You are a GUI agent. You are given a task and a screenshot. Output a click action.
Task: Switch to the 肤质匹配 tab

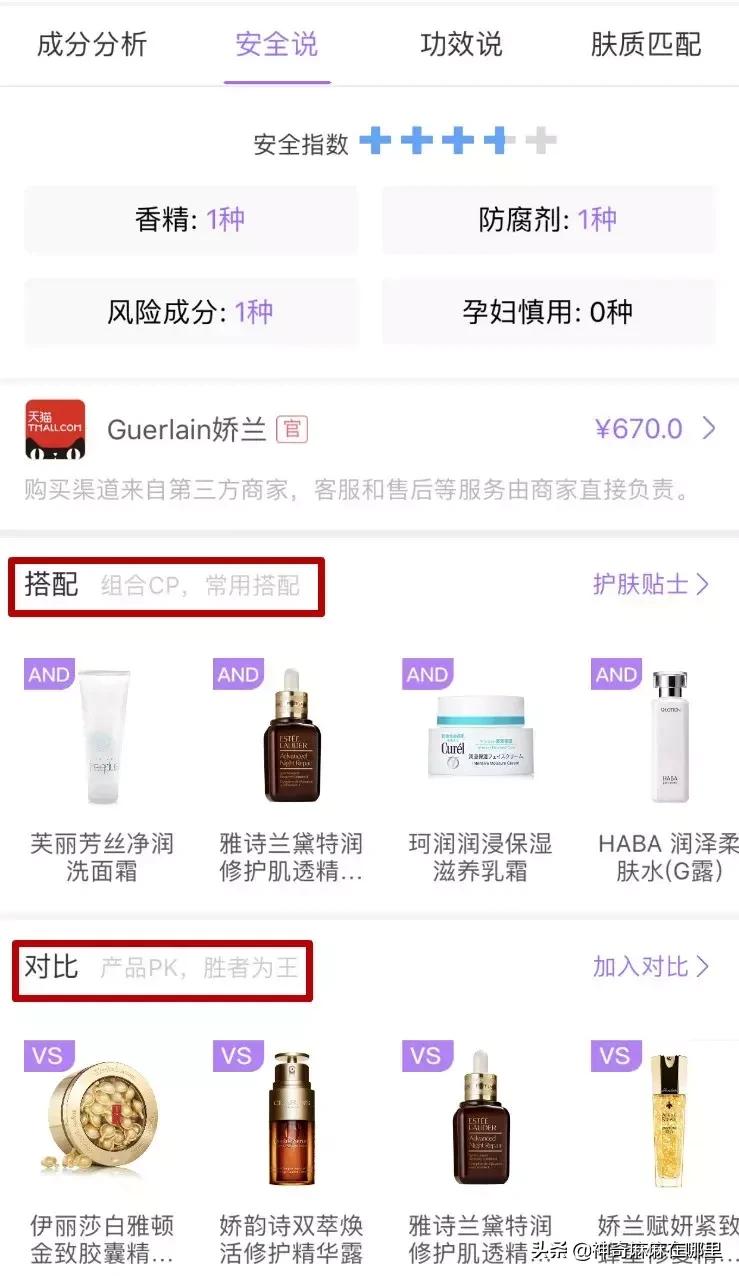[644, 44]
